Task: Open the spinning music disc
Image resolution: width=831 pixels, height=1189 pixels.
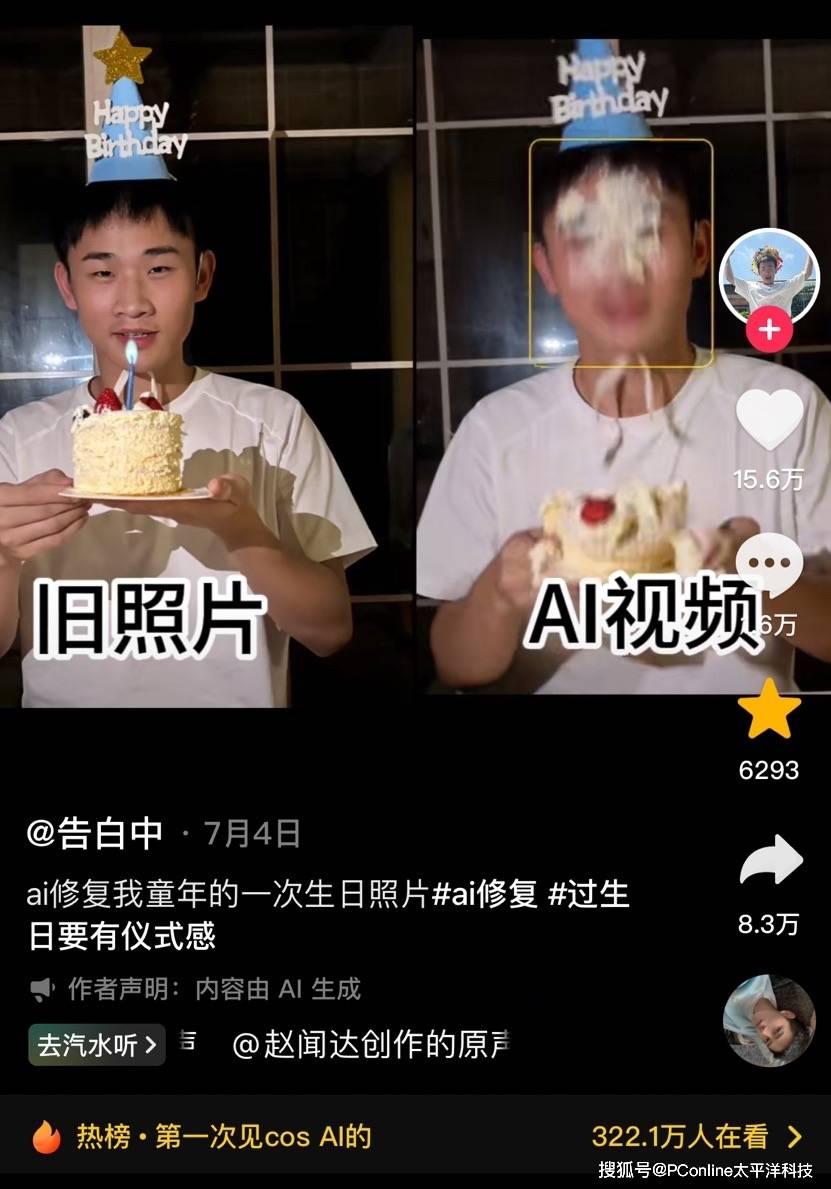Action: coord(769,1020)
